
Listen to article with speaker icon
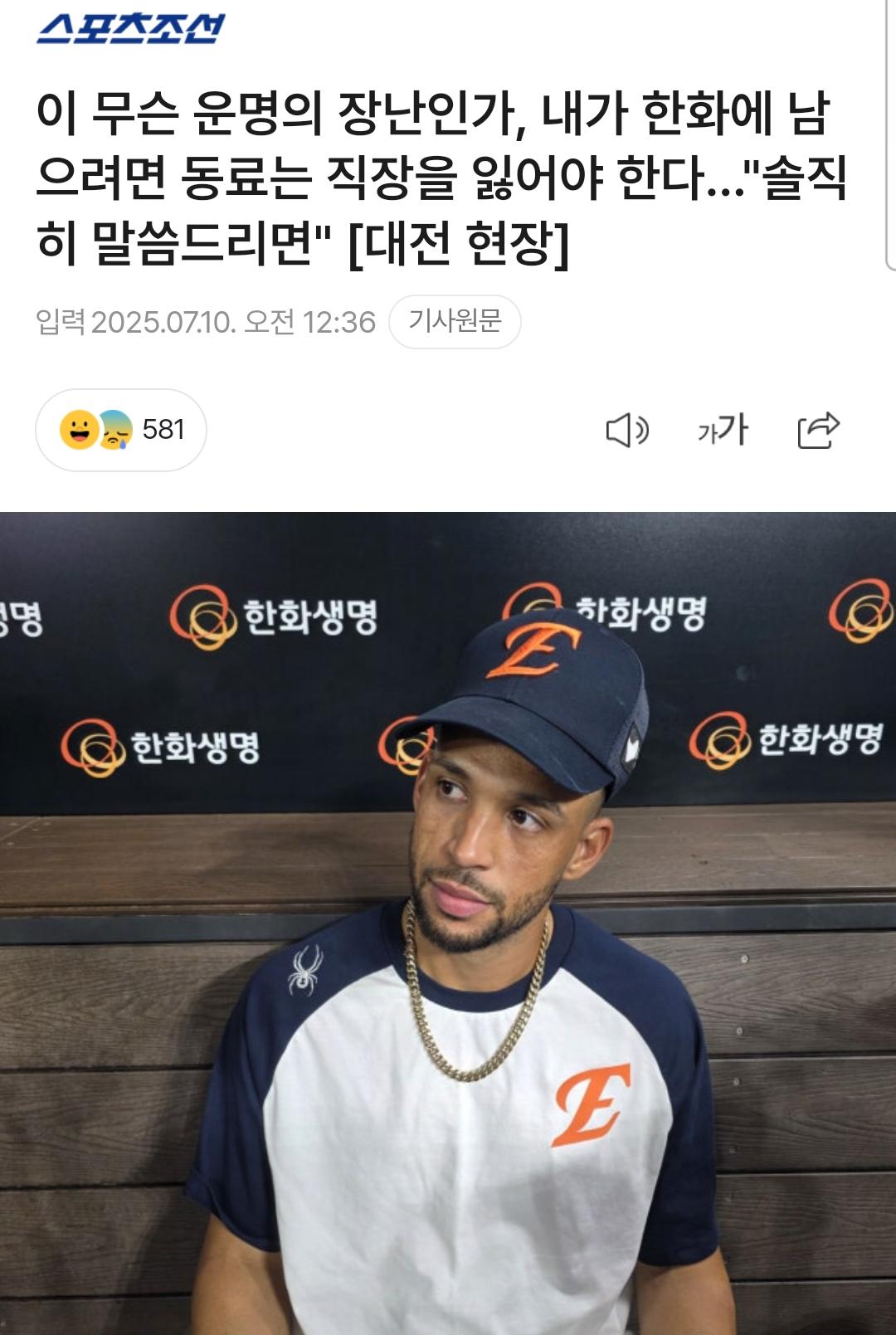[x=626, y=431]
